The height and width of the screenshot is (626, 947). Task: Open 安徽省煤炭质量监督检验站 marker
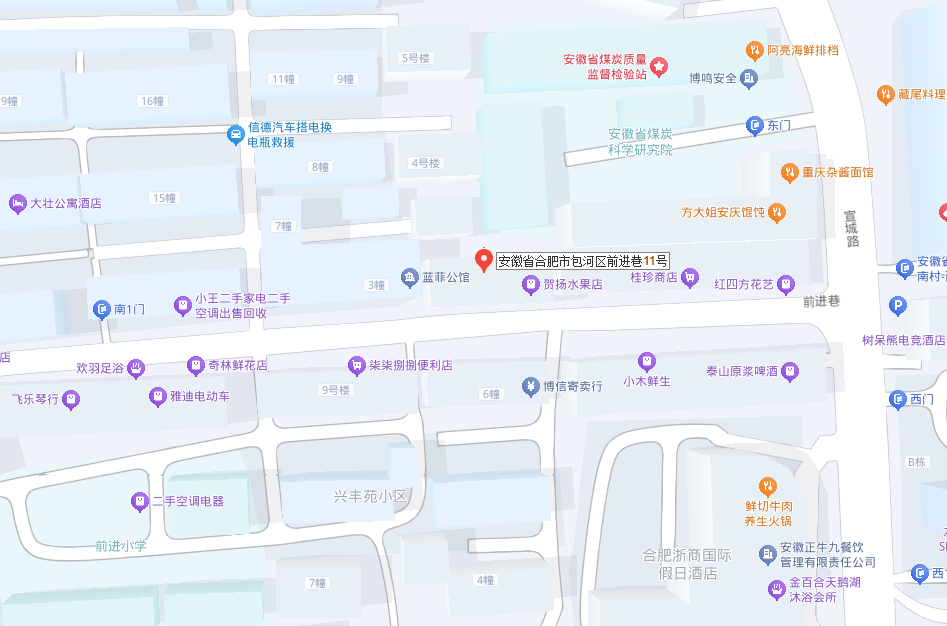pyautogui.click(x=659, y=67)
